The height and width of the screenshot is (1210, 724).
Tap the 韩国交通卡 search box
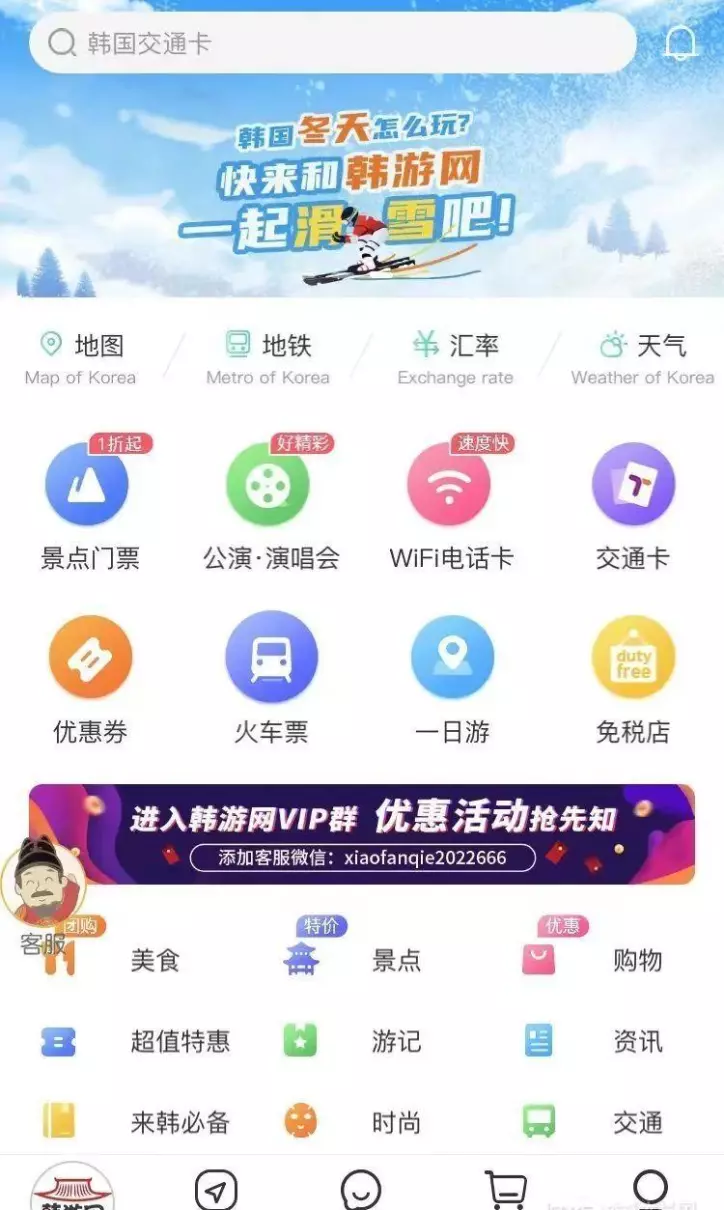(x=333, y=43)
